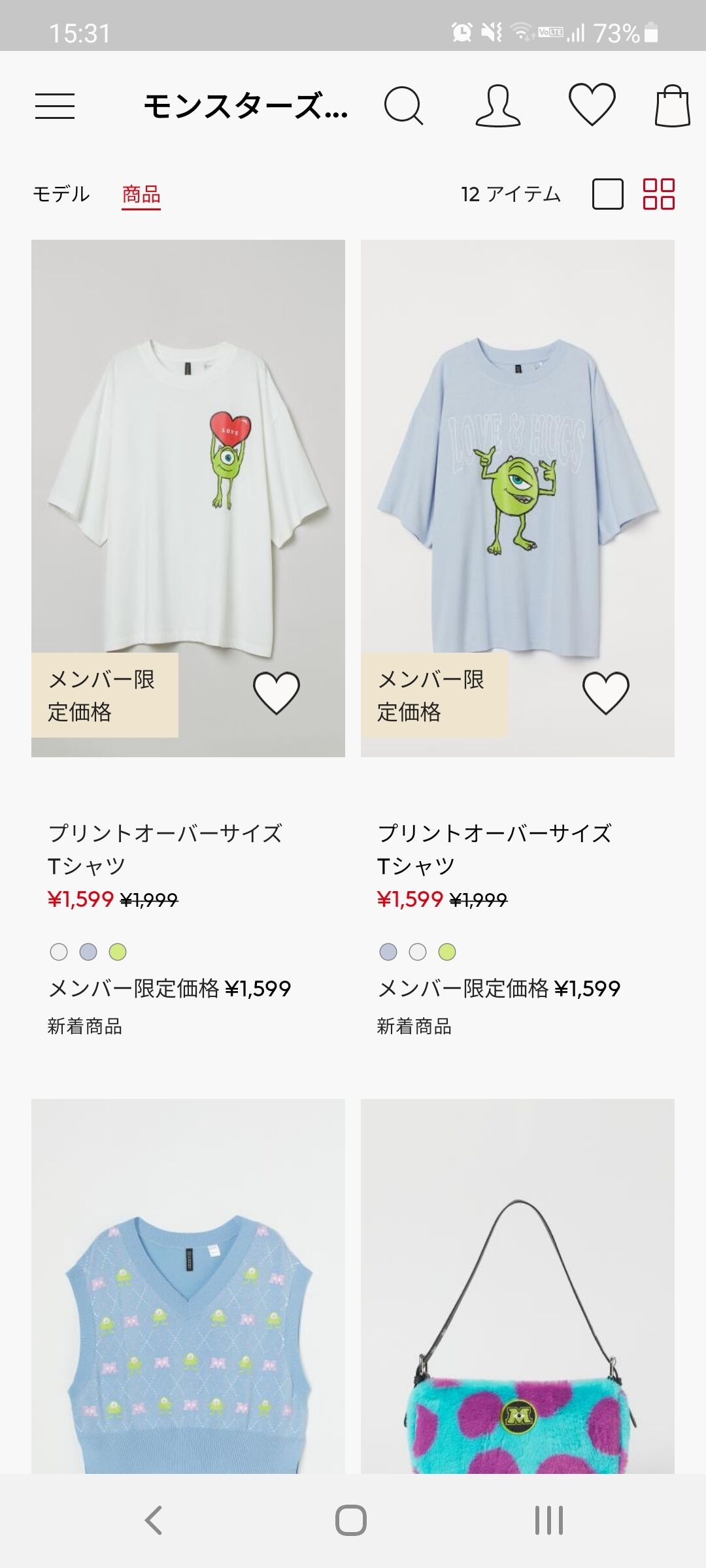Open the recent apps overview
This screenshot has width=706, height=1568.
(x=549, y=1520)
